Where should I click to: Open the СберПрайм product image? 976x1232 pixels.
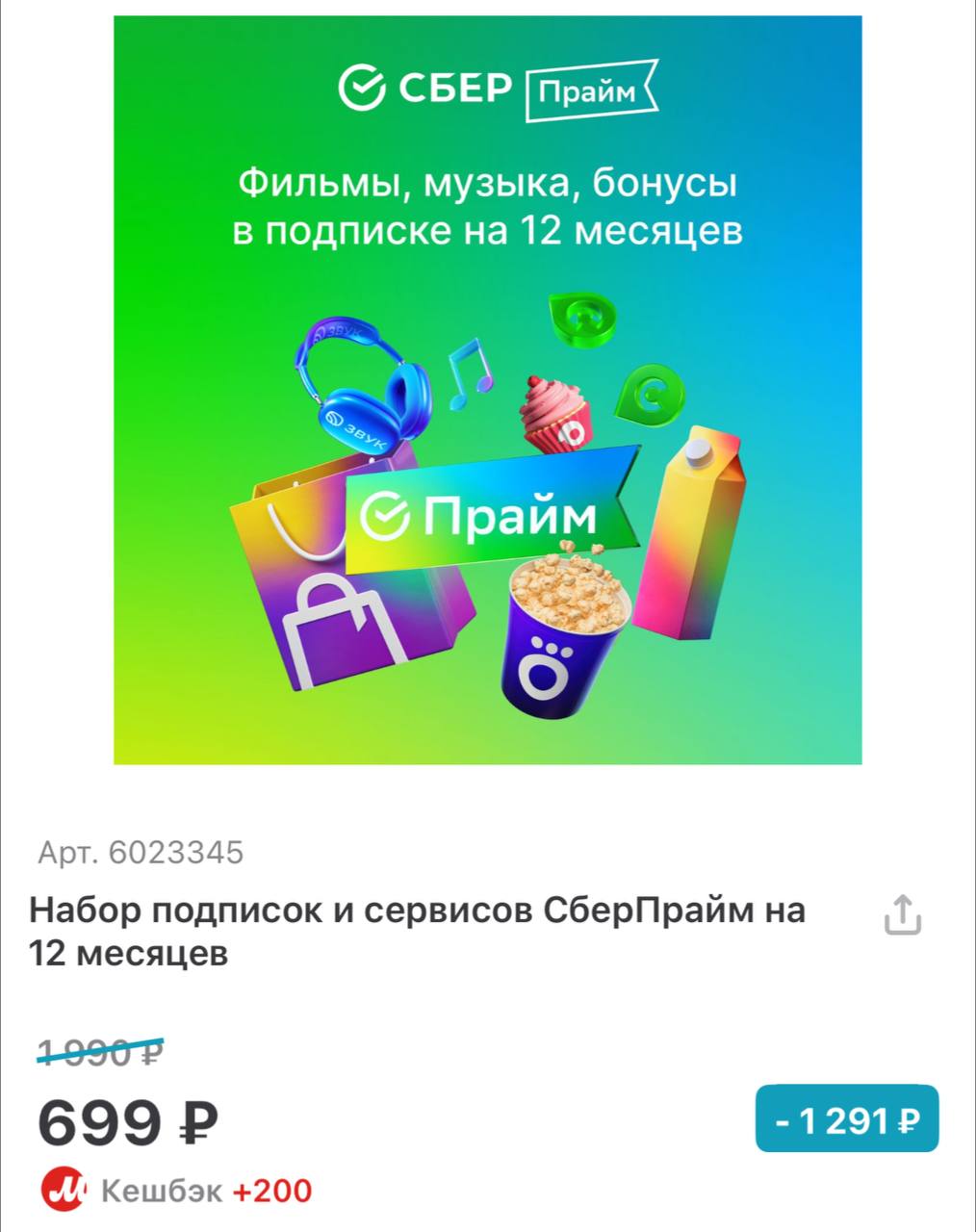[x=487, y=390]
